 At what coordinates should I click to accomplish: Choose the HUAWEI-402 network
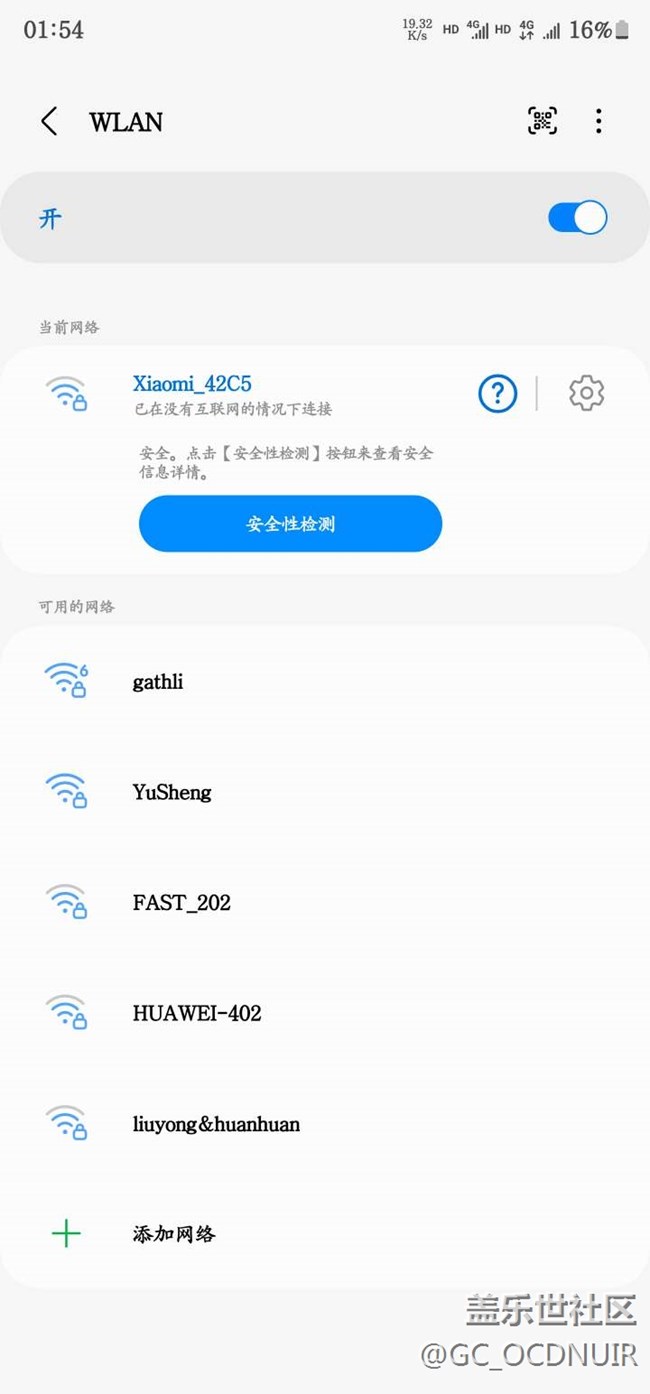coord(197,1013)
